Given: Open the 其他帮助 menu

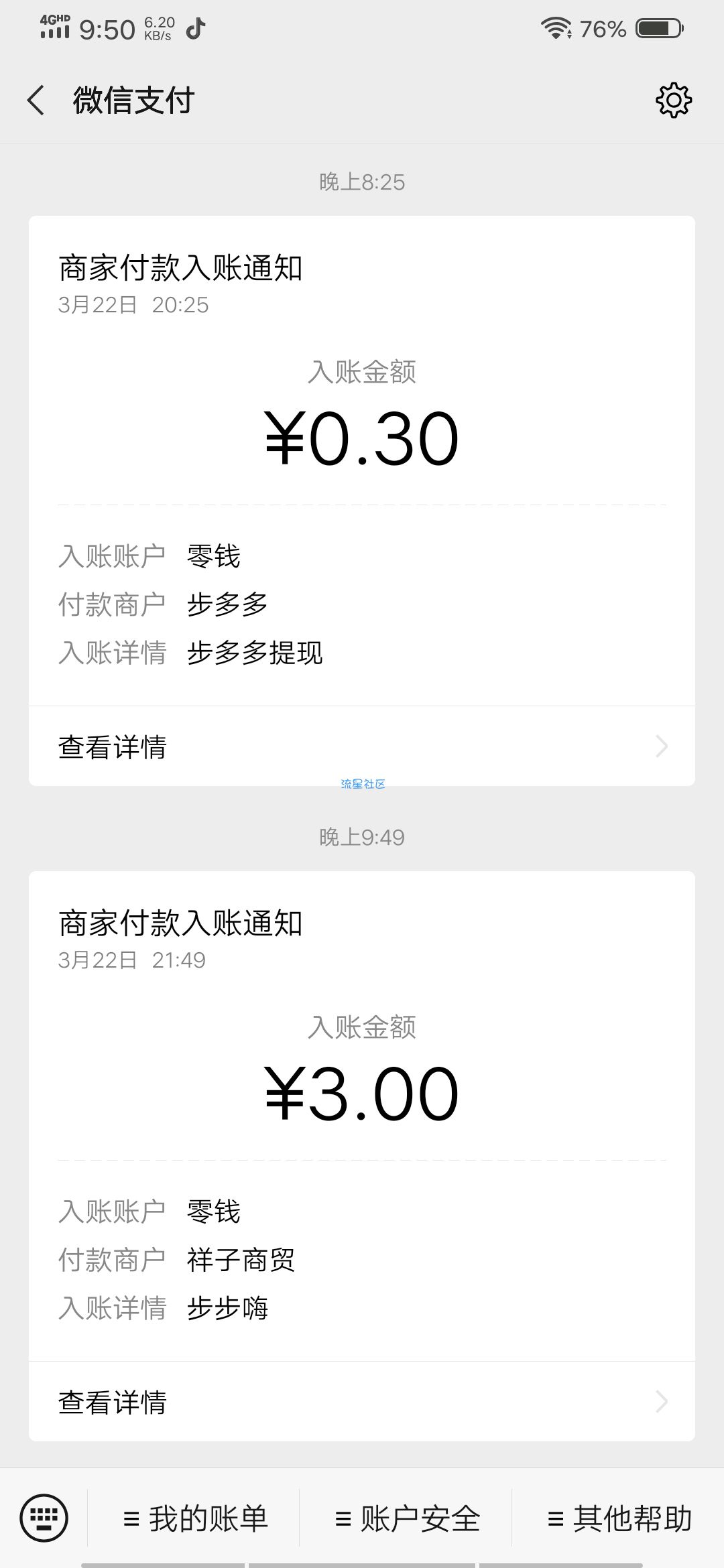Looking at the screenshot, I should (x=619, y=1518).
